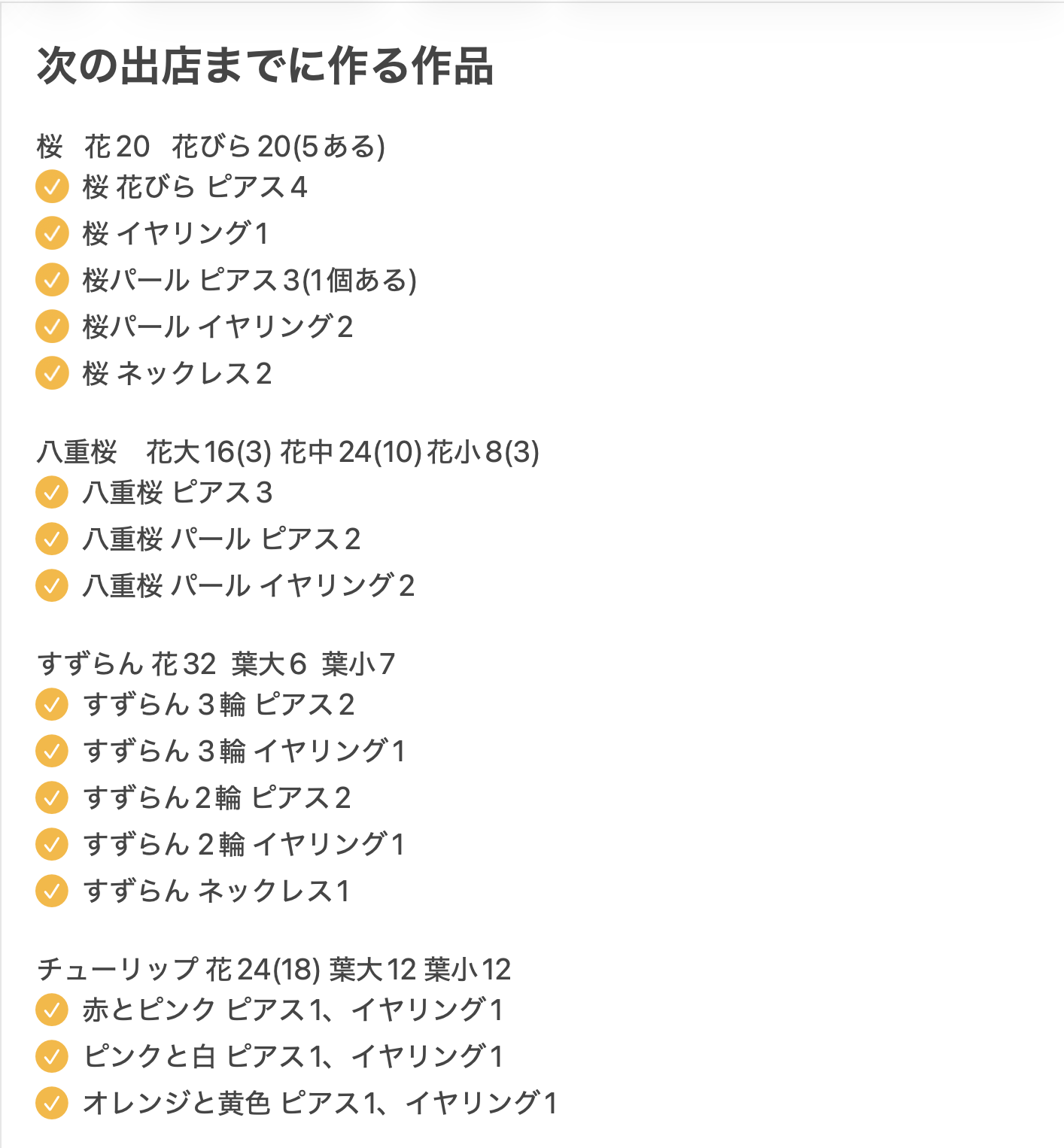Click the チューリップ 花24 header text
Image resolution: width=1064 pixels, height=1148 pixels.
tap(275, 970)
